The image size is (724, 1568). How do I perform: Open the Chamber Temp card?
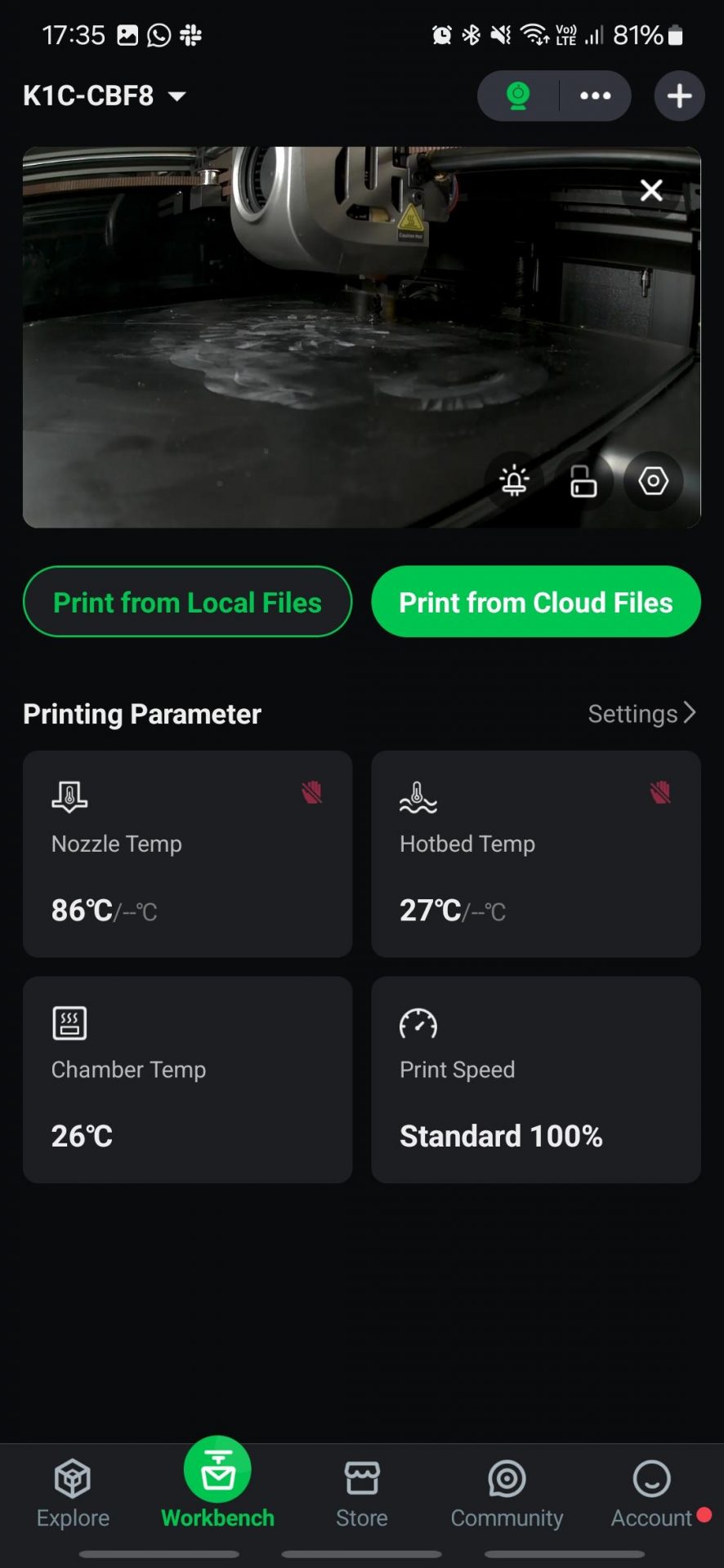(188, 1080)
